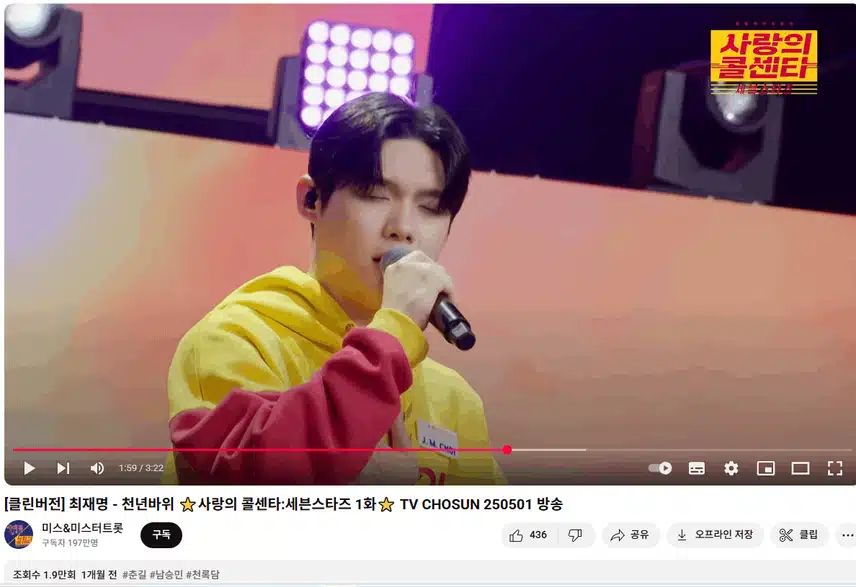Open the more actions overflow menu
The image size is (856, 587).
[x=846, y=535]
